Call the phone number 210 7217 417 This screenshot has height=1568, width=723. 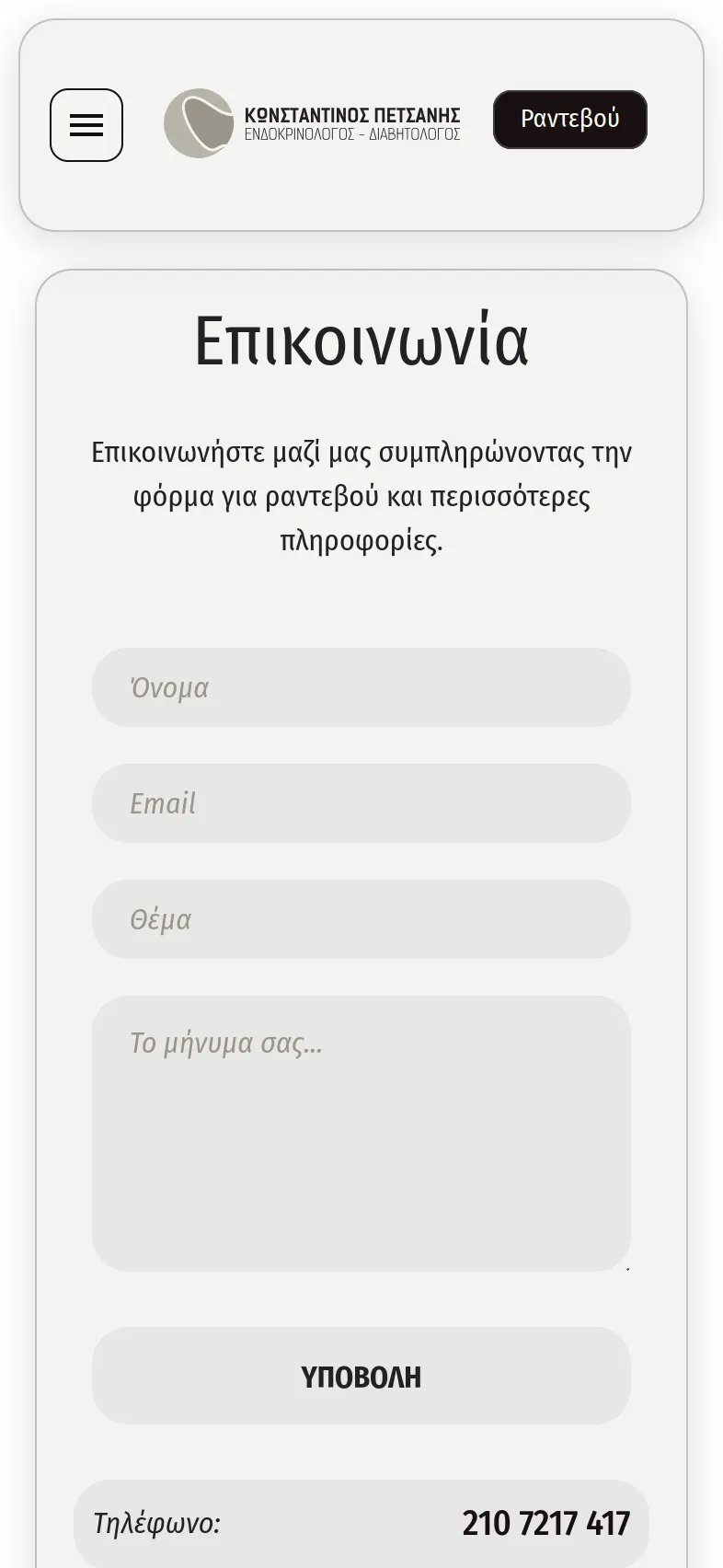(545, 1523)
